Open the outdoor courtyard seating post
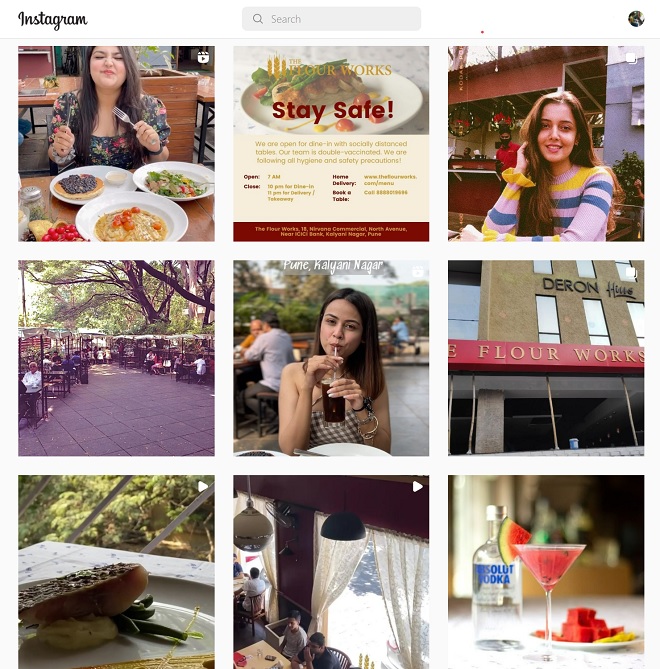 (116, 358)
